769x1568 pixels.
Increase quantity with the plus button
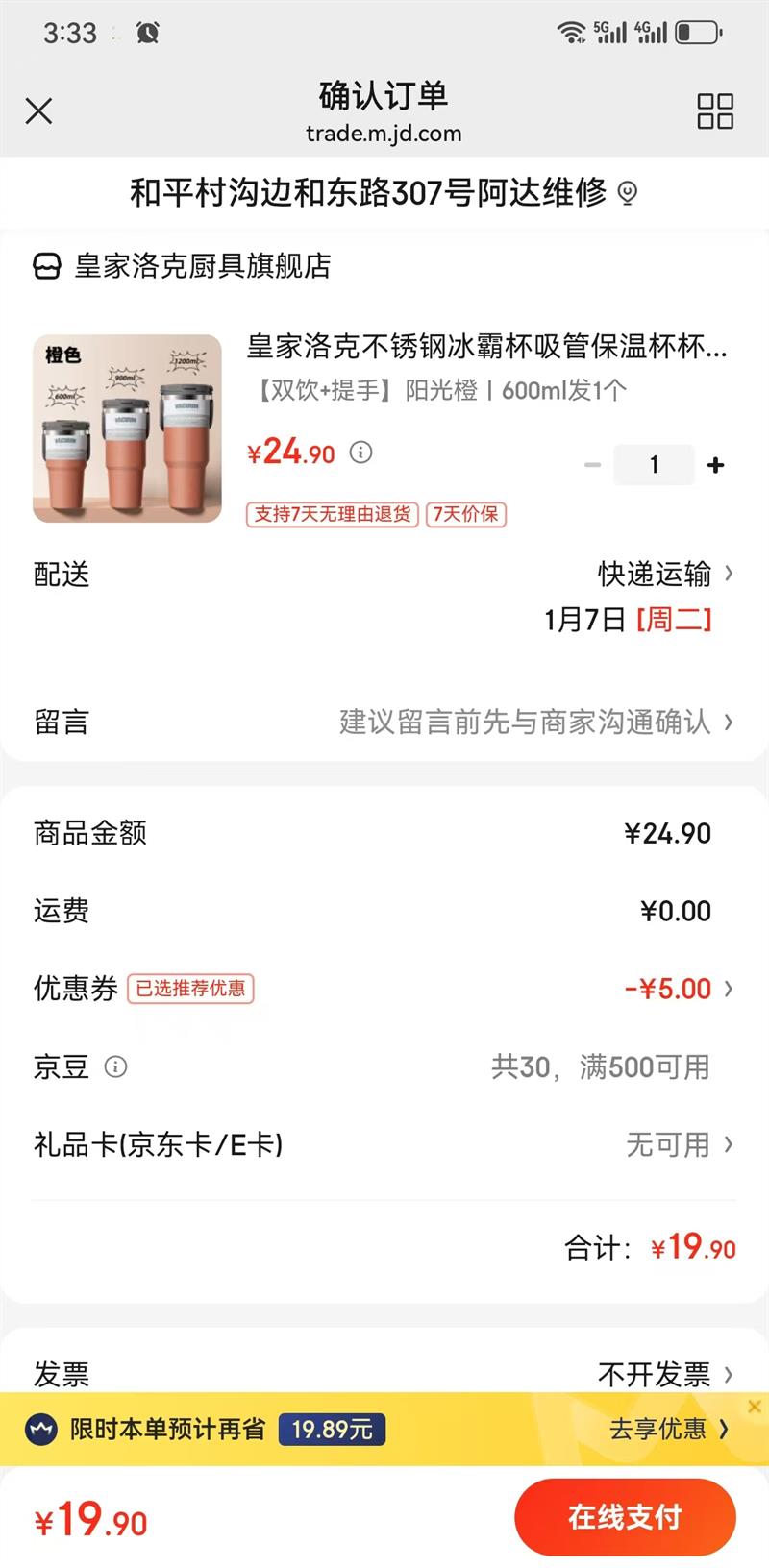[x=715, y=465]
